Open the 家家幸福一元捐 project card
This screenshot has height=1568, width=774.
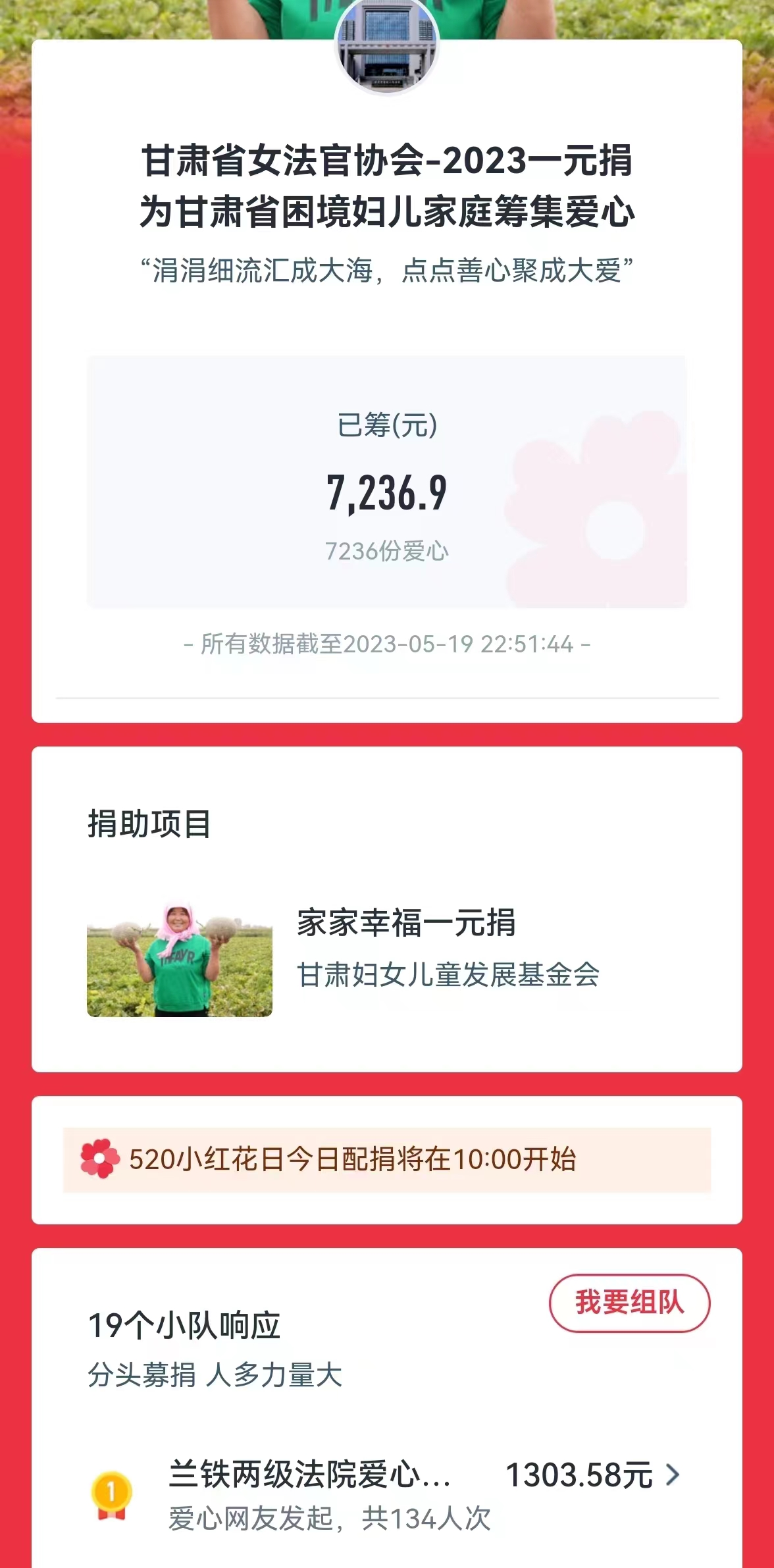click(x=387, y=949)
